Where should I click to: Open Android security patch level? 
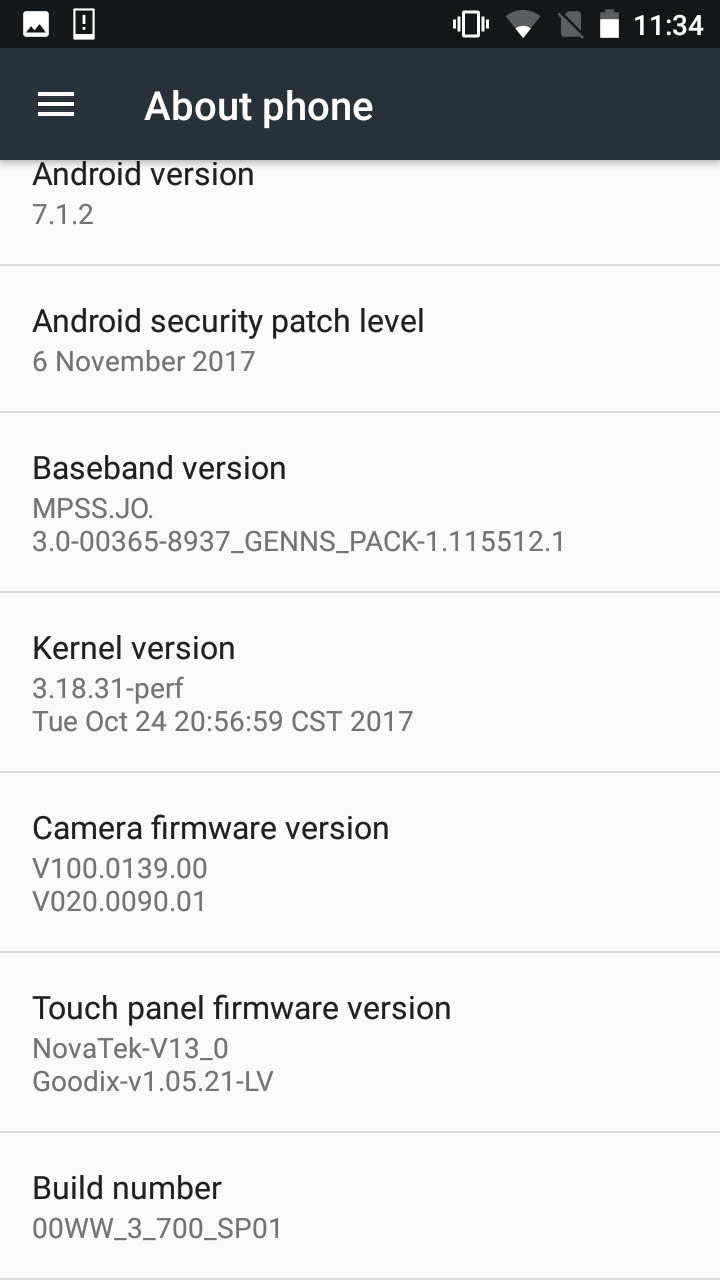tap(360, 339)
